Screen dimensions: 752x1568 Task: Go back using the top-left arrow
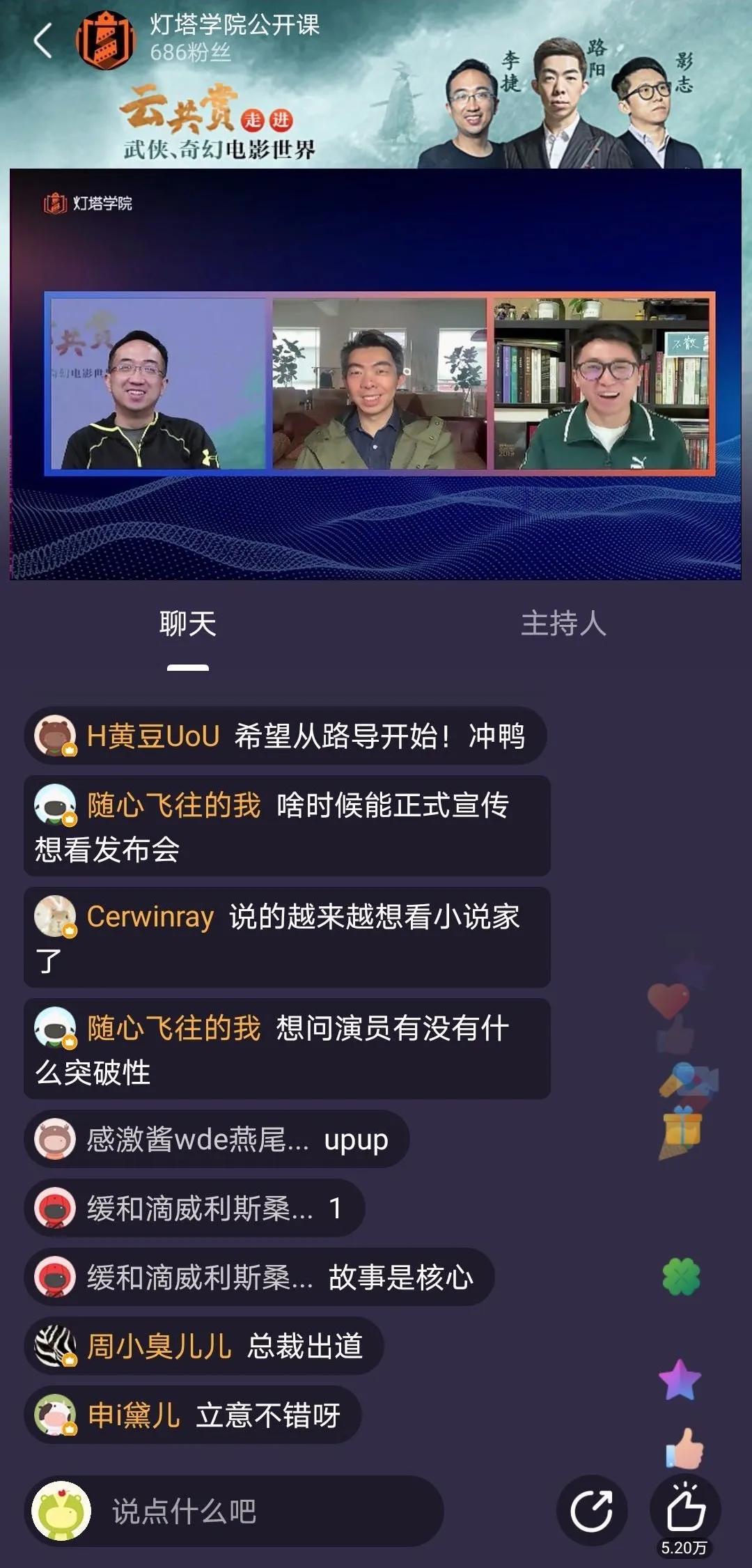[x=43, y=40]
